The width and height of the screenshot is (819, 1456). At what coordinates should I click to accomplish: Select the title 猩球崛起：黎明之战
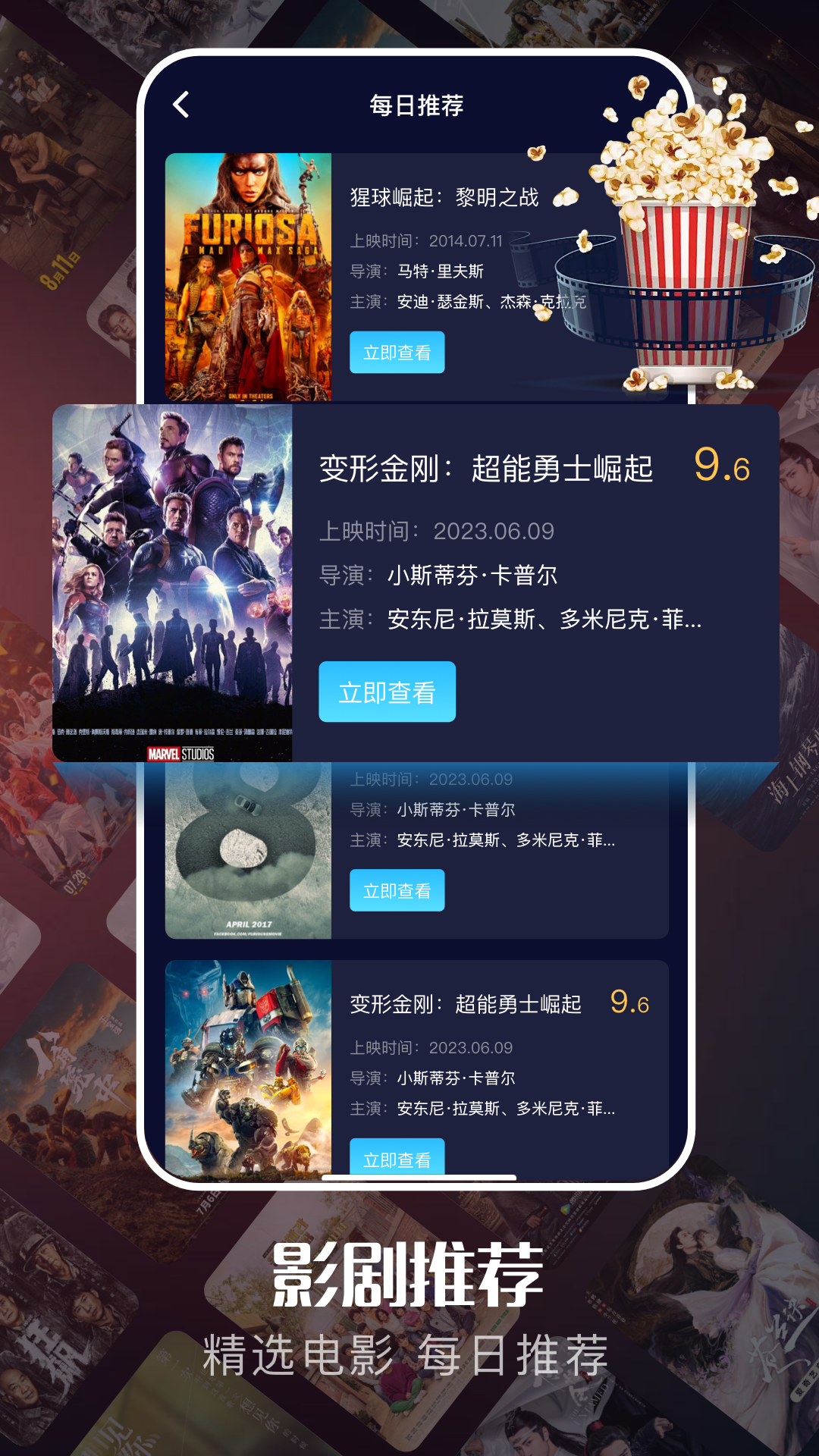[443, 199]
